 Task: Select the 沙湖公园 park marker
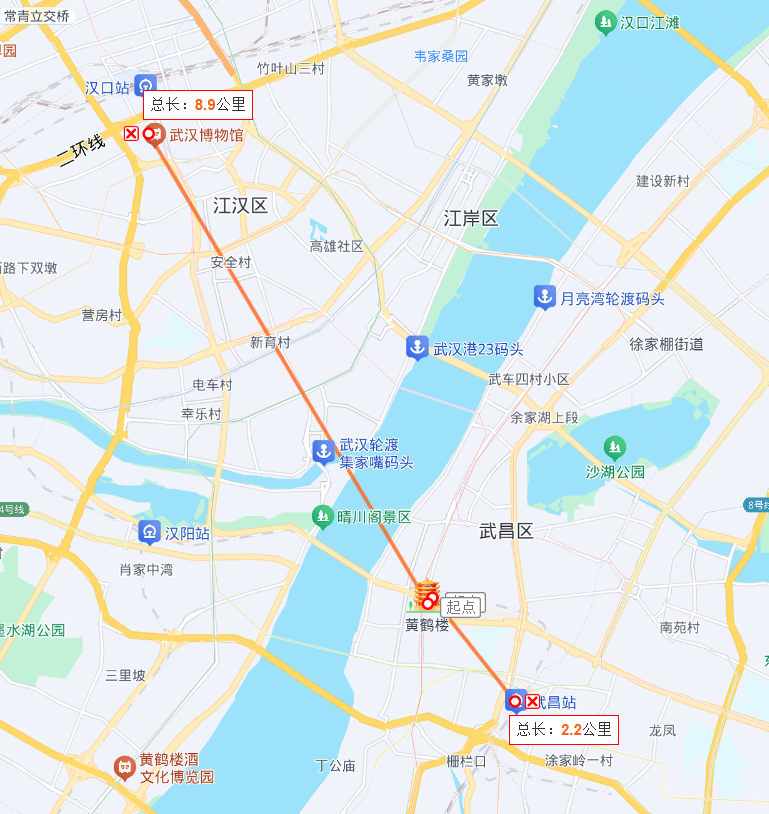615,447
